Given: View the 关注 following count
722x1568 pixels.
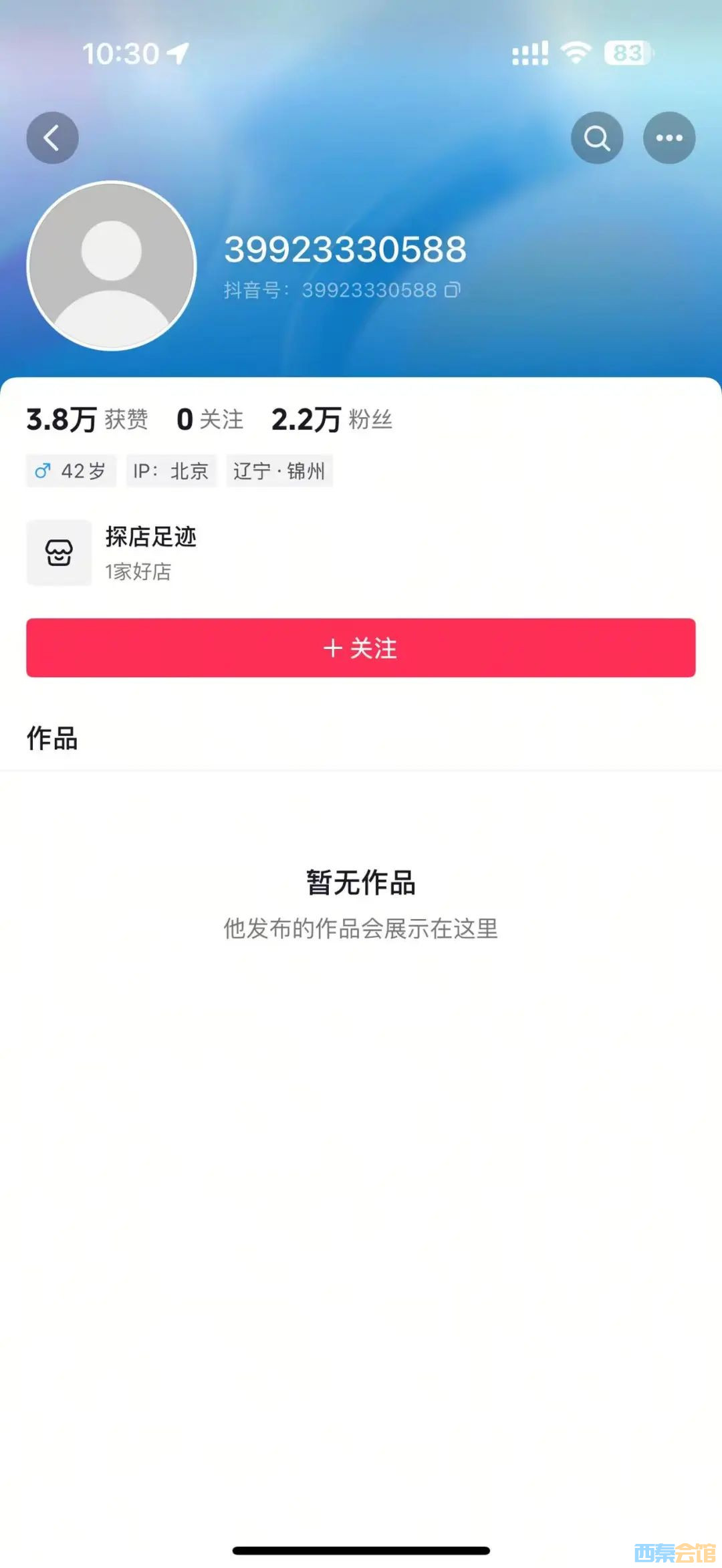Looking at the screenshot, I should [210, 420].
